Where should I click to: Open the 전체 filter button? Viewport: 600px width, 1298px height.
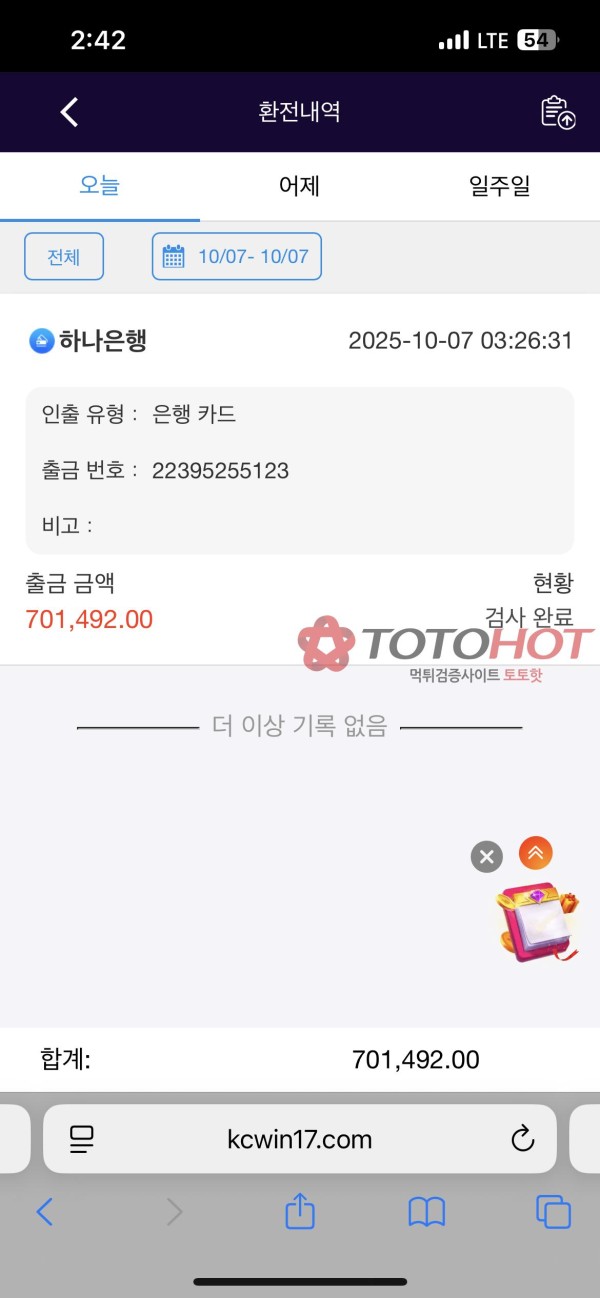tap(64, 256)
